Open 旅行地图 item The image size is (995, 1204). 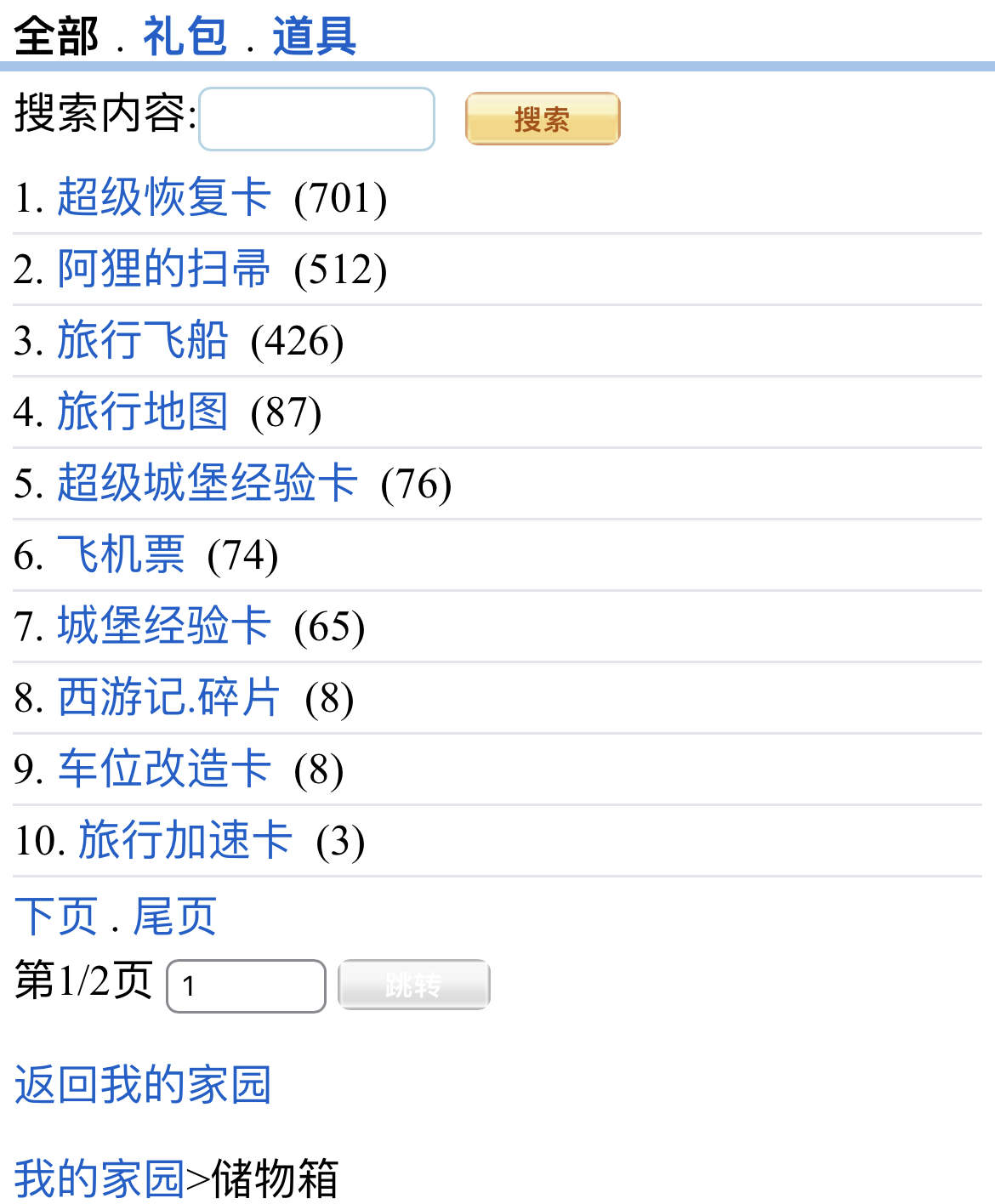[143, 412]
